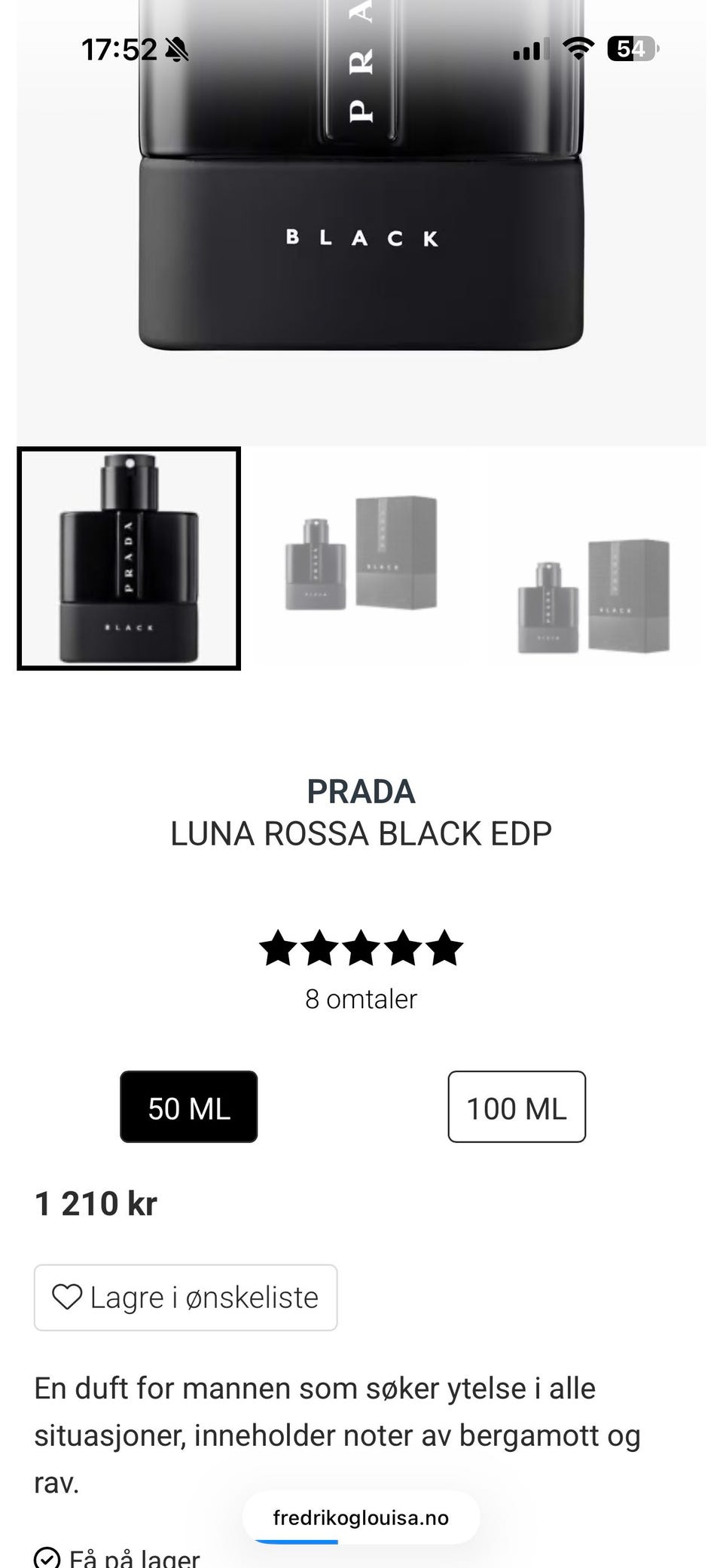View the selected single bottle thumbnail
Screen dimensions: 723x1568
point(129,558)
